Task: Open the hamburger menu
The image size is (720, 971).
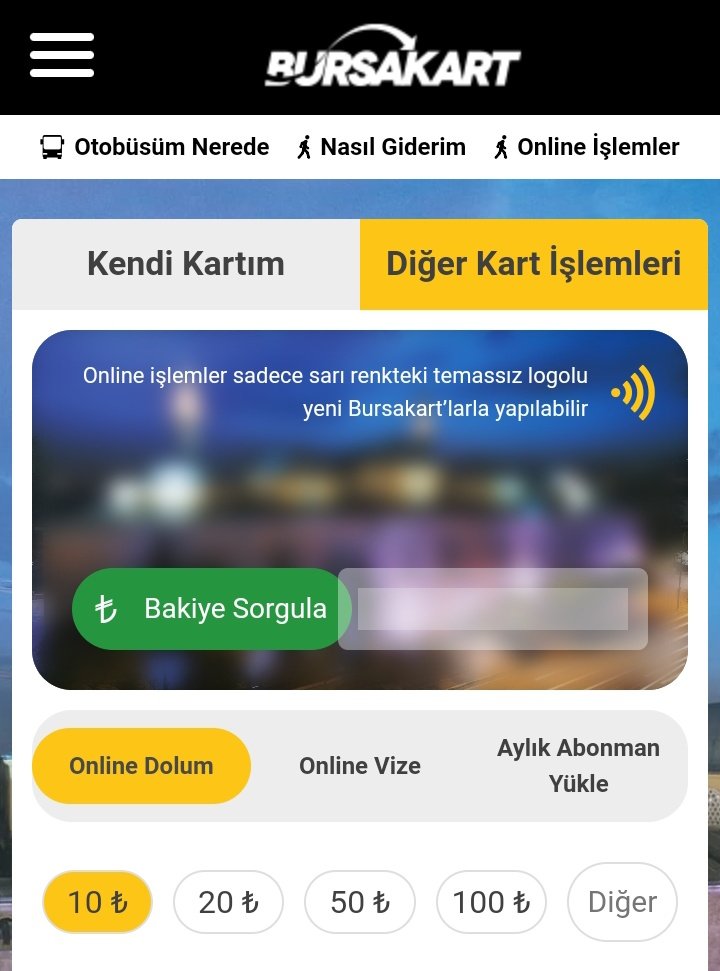Action: tap(62, 55)
